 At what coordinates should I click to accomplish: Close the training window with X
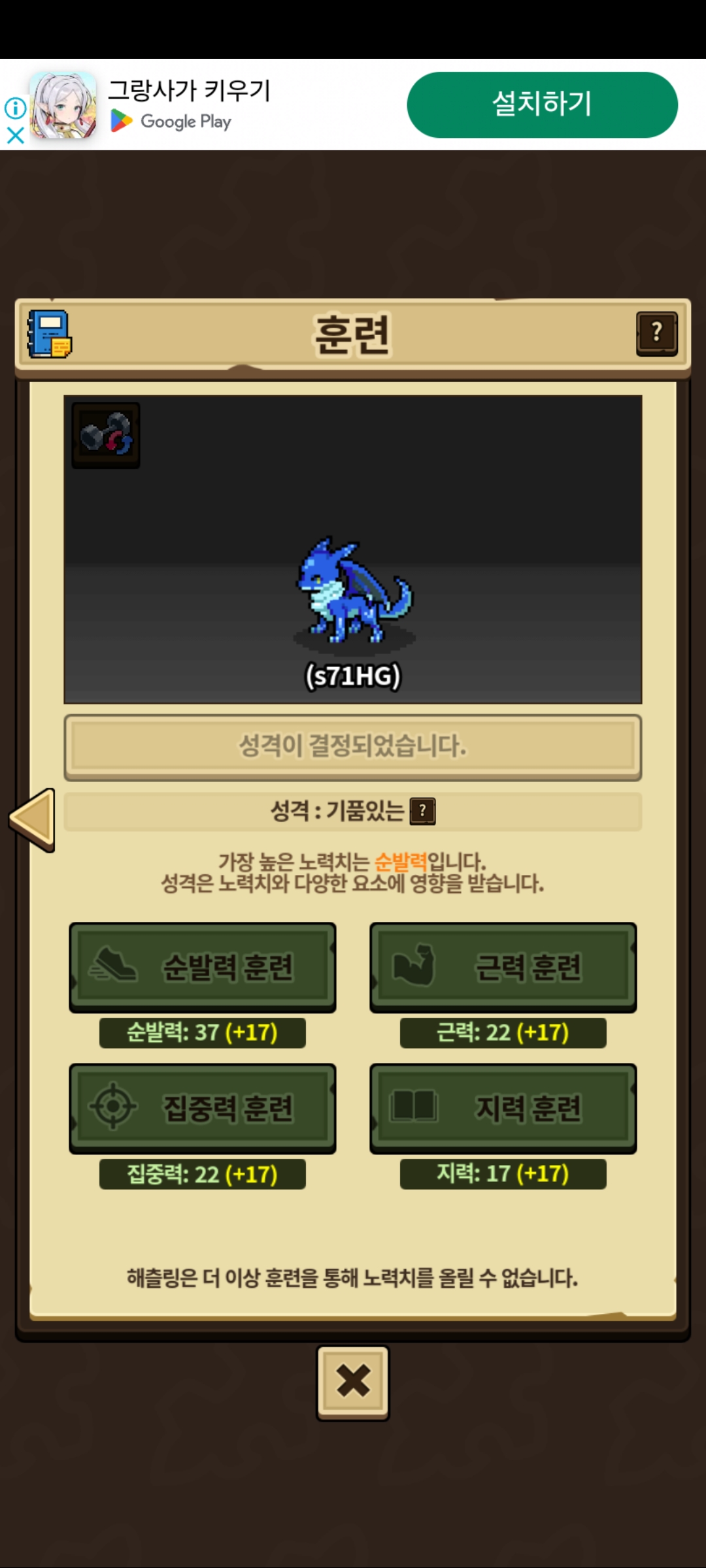pos(353,1380)
